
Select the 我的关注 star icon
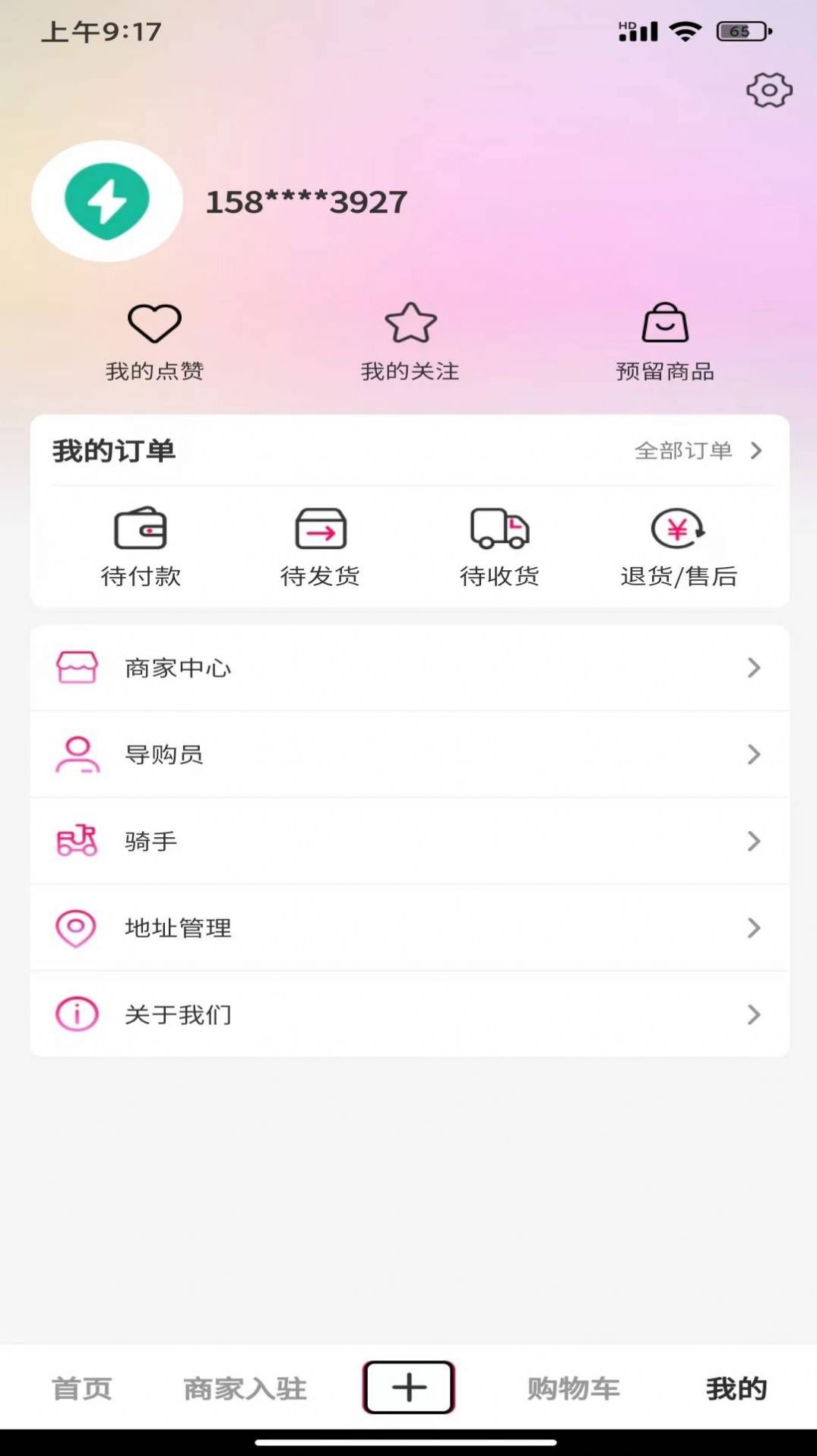410,323
